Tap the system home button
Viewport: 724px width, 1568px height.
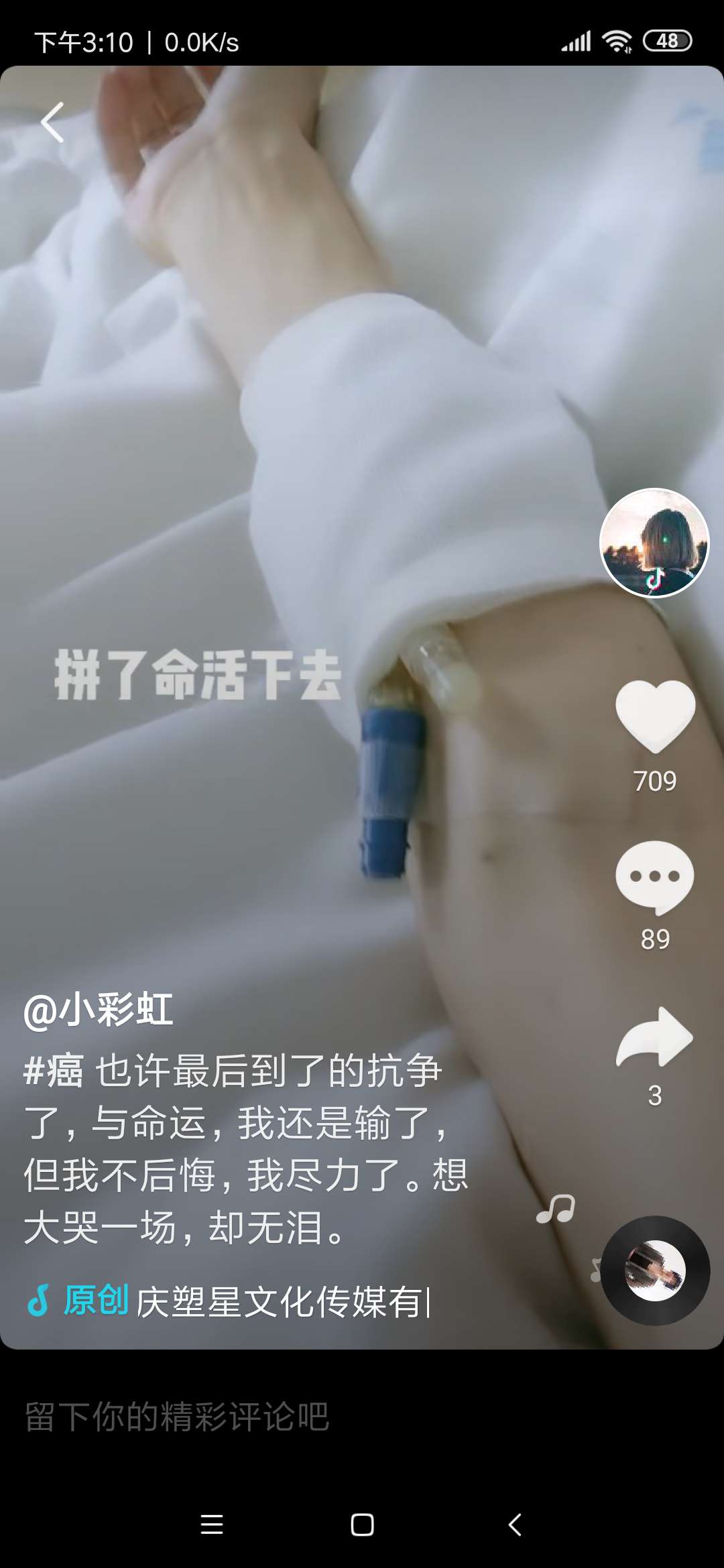pos(362,1524)
